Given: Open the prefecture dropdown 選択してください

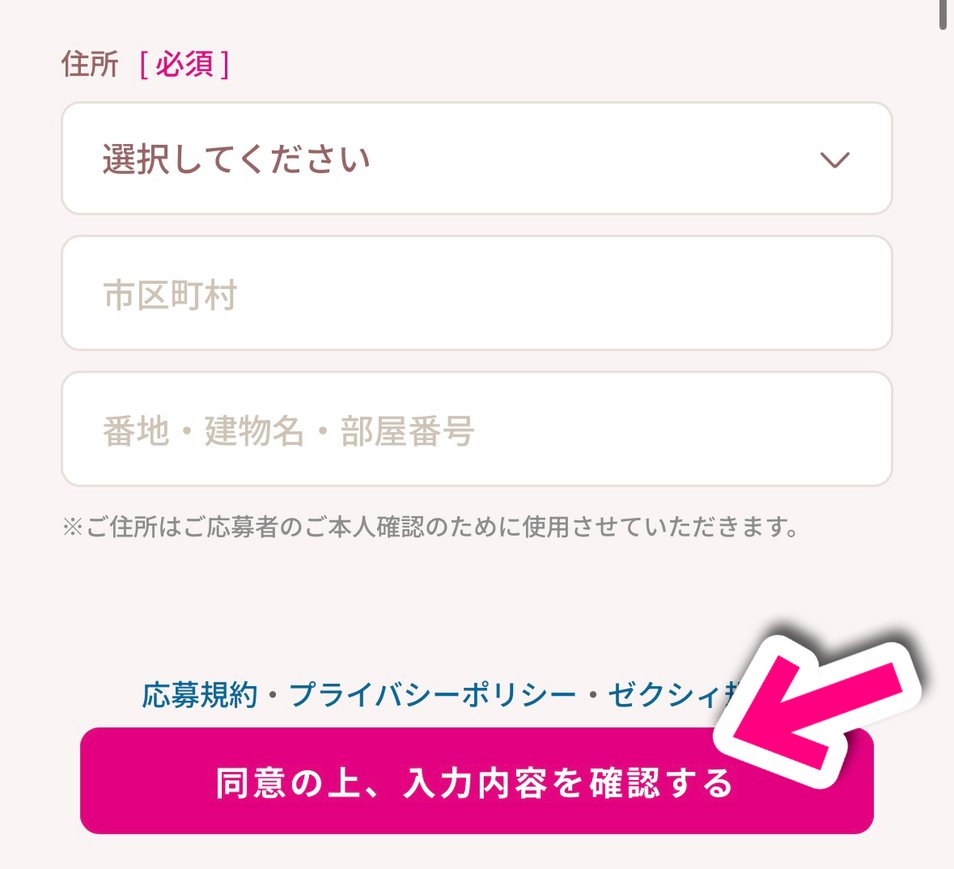Looking at the screenshot, I should pos(476,159).
